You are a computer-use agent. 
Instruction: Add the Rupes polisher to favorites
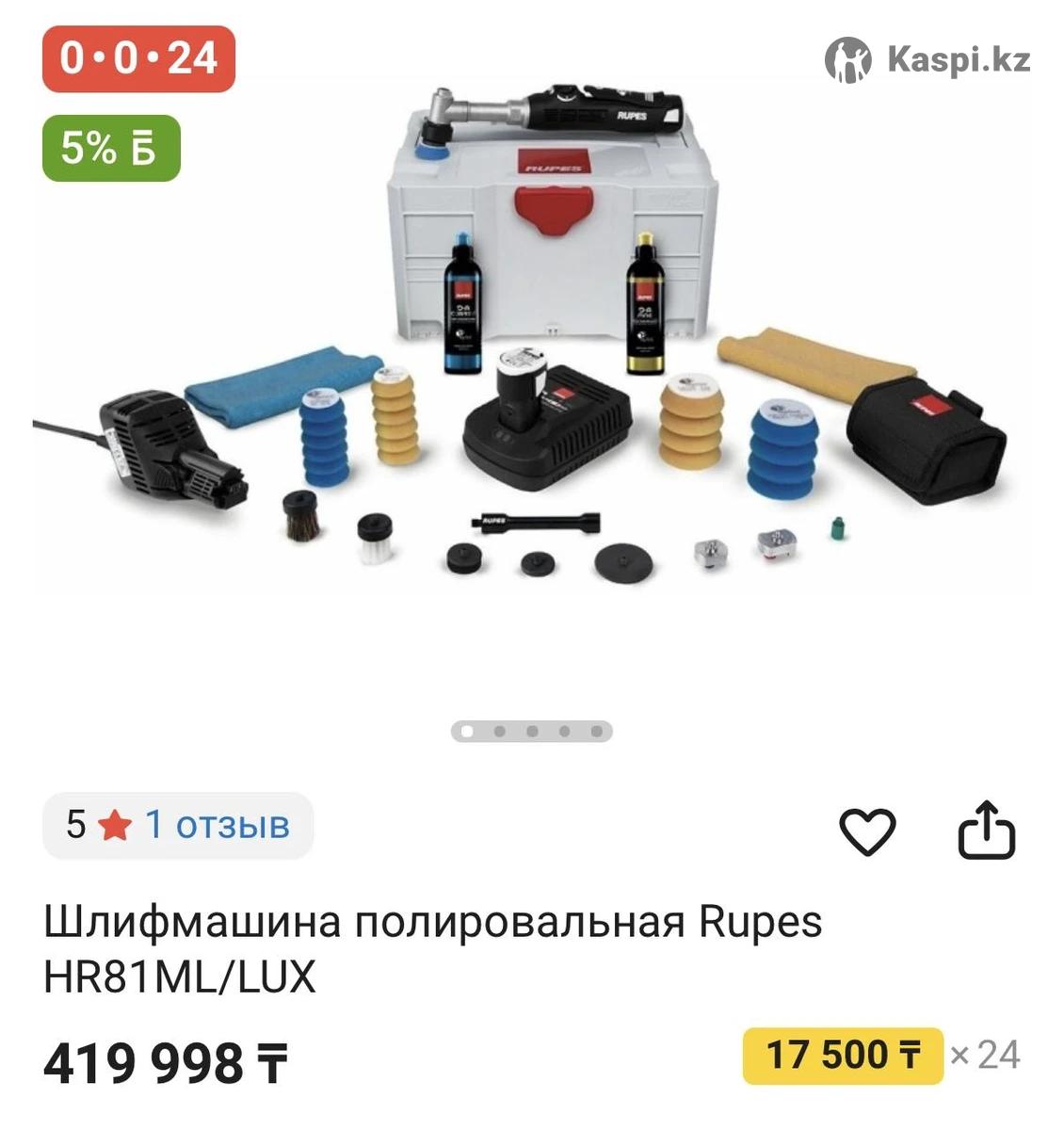point(866,831)
